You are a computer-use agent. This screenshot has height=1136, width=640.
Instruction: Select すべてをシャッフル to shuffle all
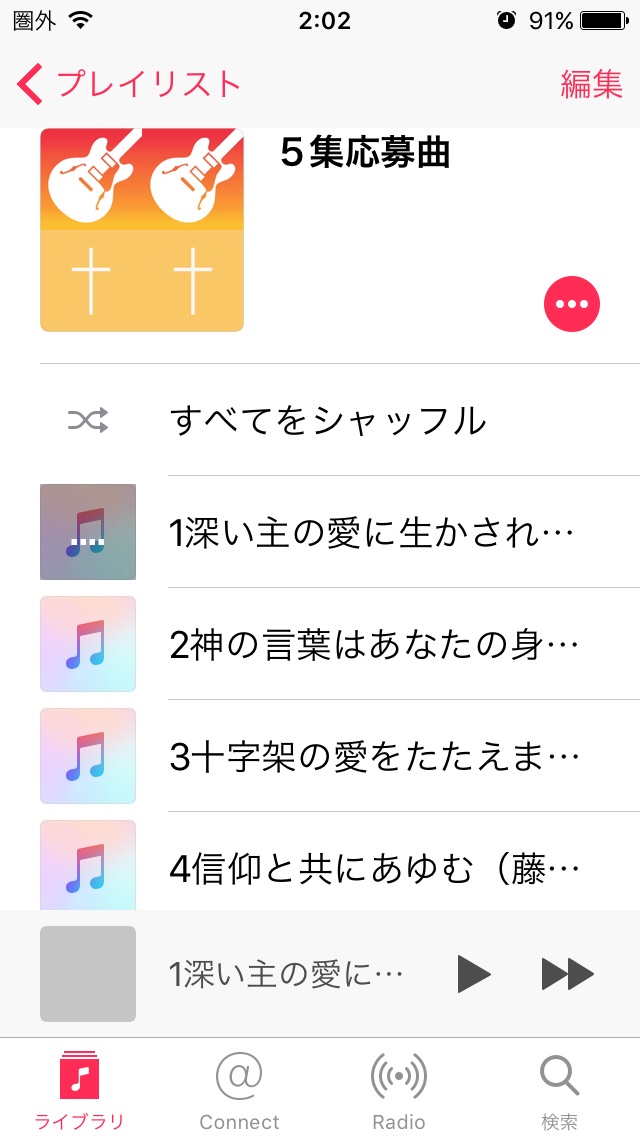pos(328,421)
